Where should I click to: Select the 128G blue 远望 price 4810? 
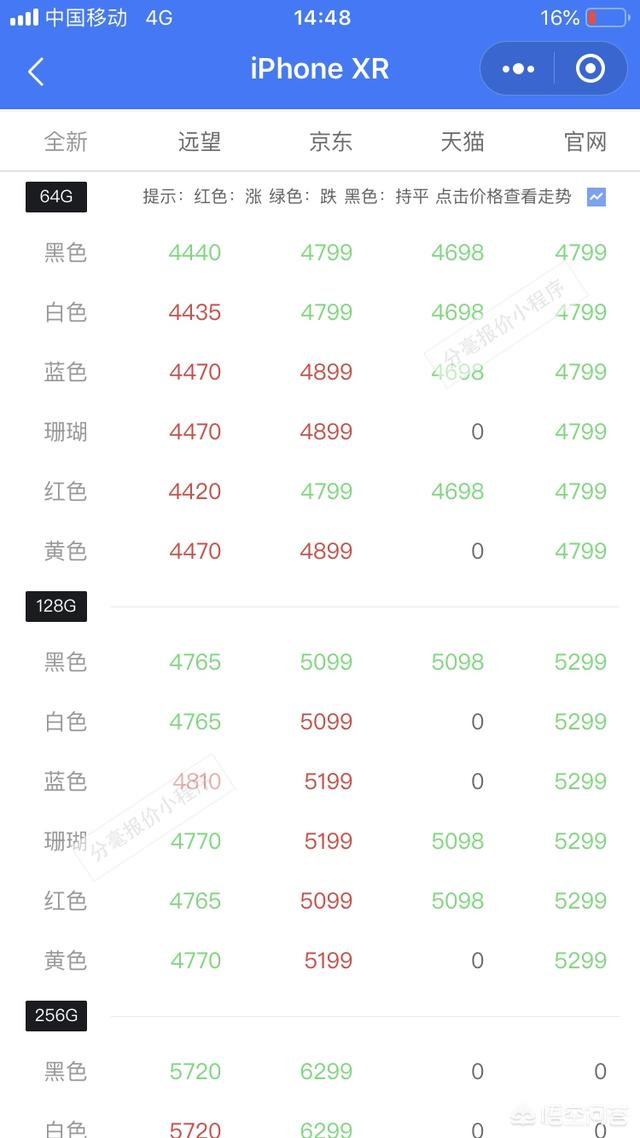pos(195,781)
